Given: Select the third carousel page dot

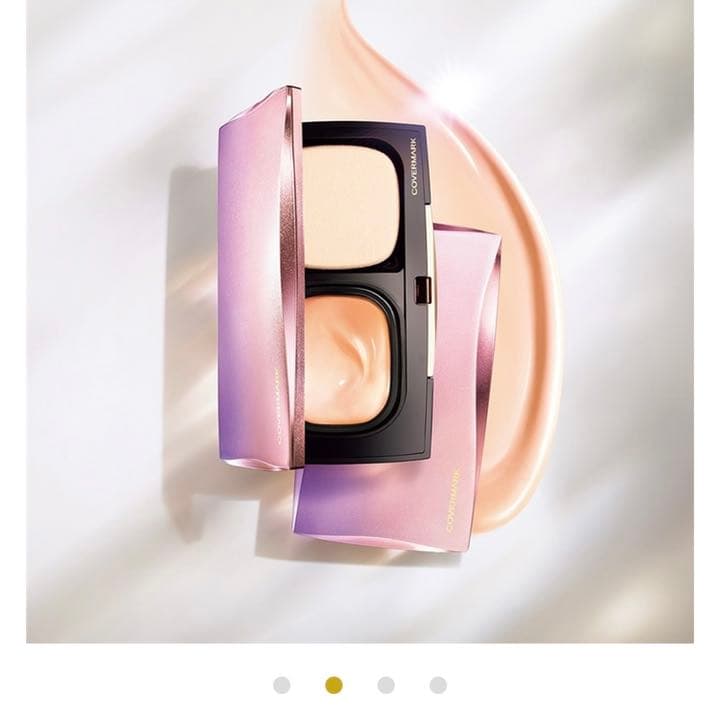Looking at the screenshot, I should (x=386, y=685).
